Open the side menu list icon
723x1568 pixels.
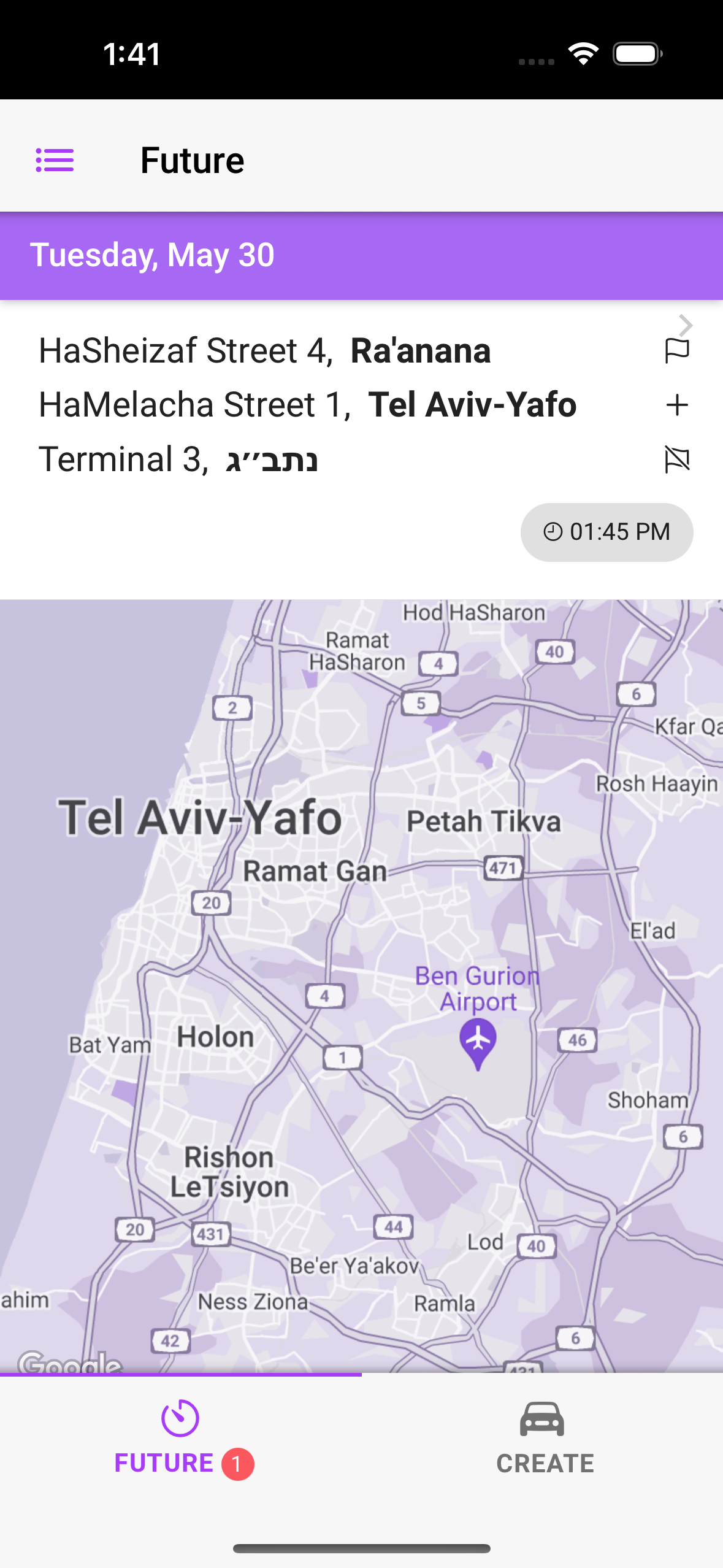55,160
